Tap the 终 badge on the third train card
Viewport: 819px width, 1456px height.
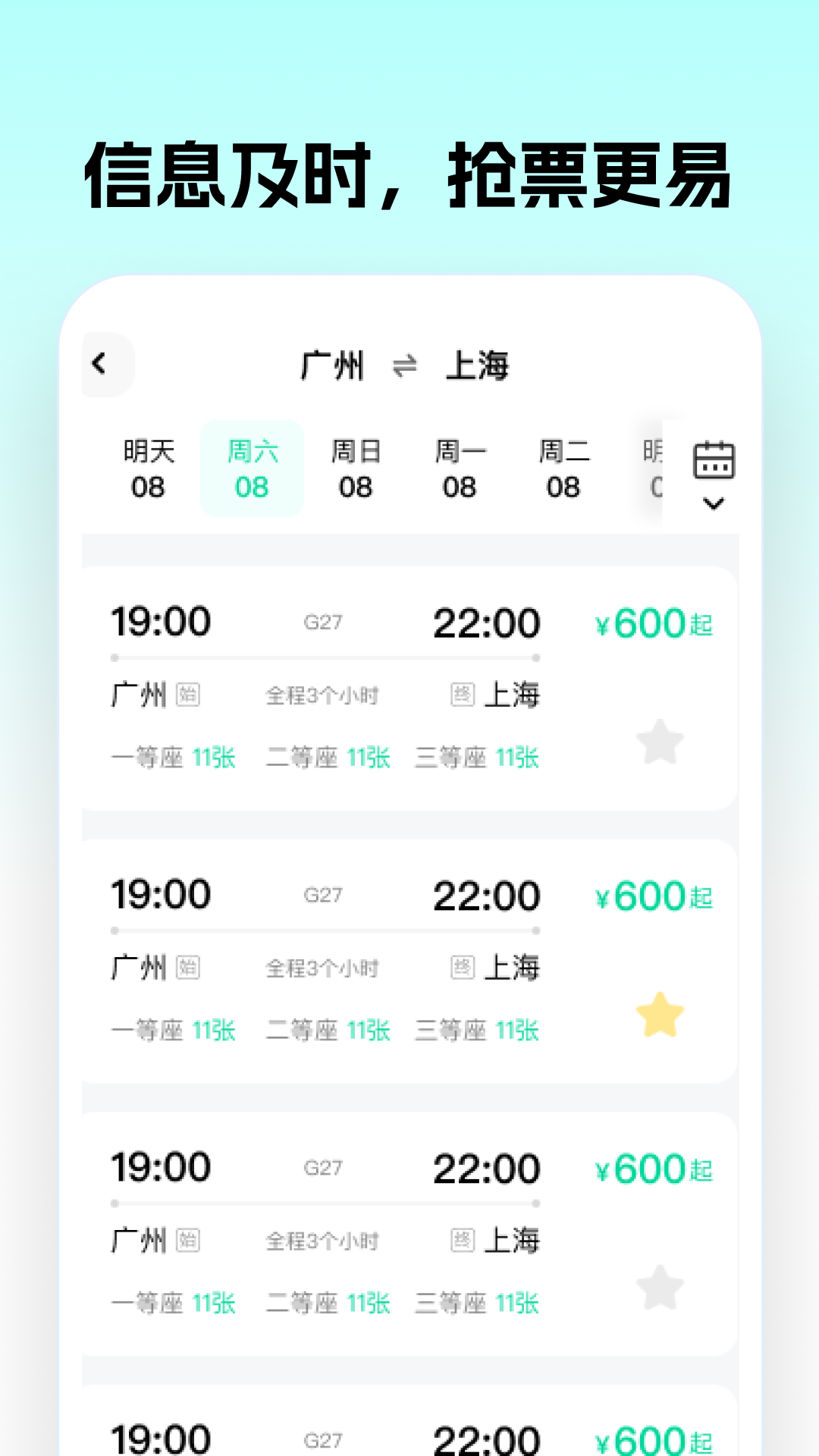[462, 1241]
